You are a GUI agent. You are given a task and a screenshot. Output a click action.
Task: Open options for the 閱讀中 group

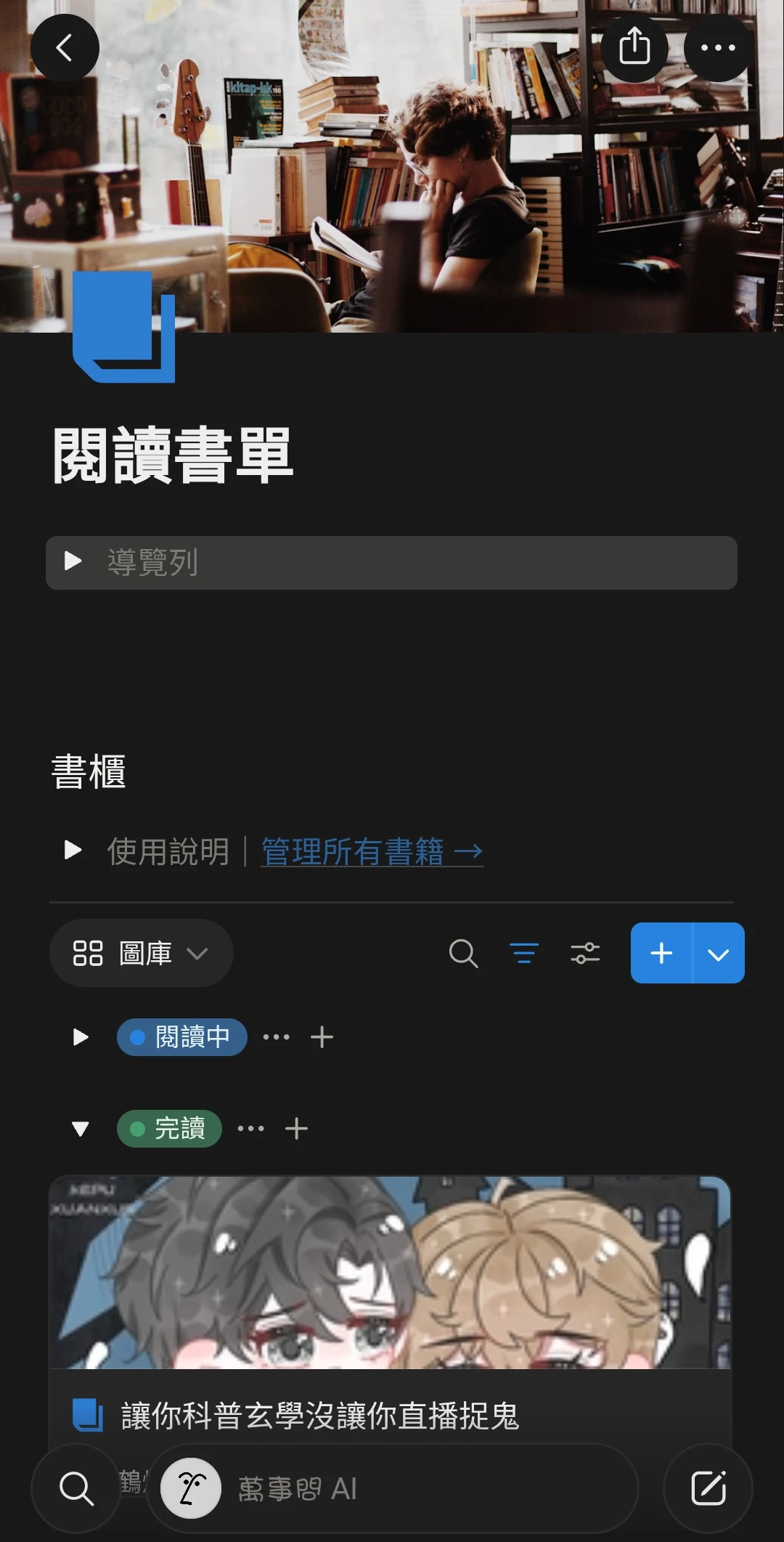[276, 1036]
